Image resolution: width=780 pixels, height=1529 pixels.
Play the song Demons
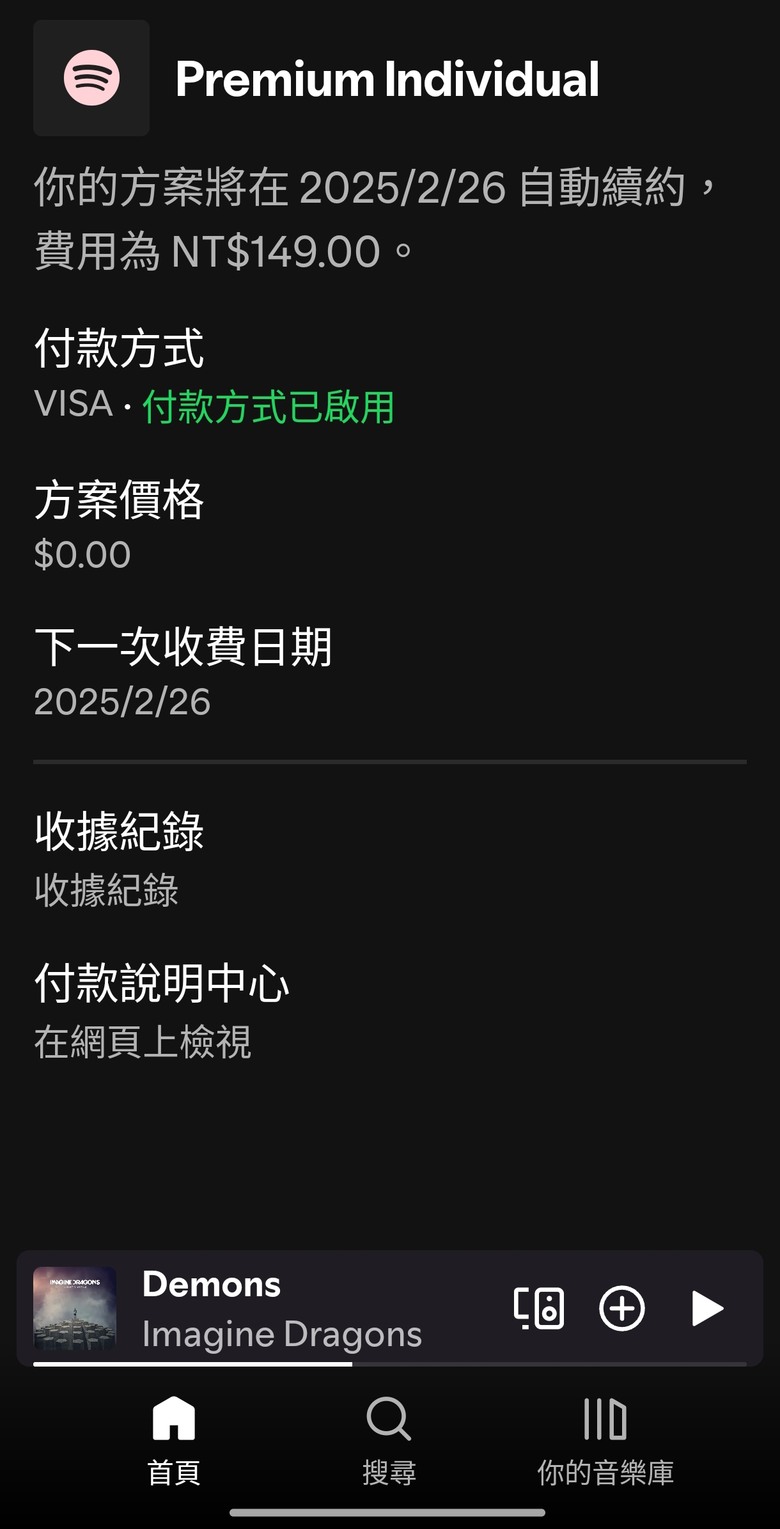click(x=707, y=1308)
